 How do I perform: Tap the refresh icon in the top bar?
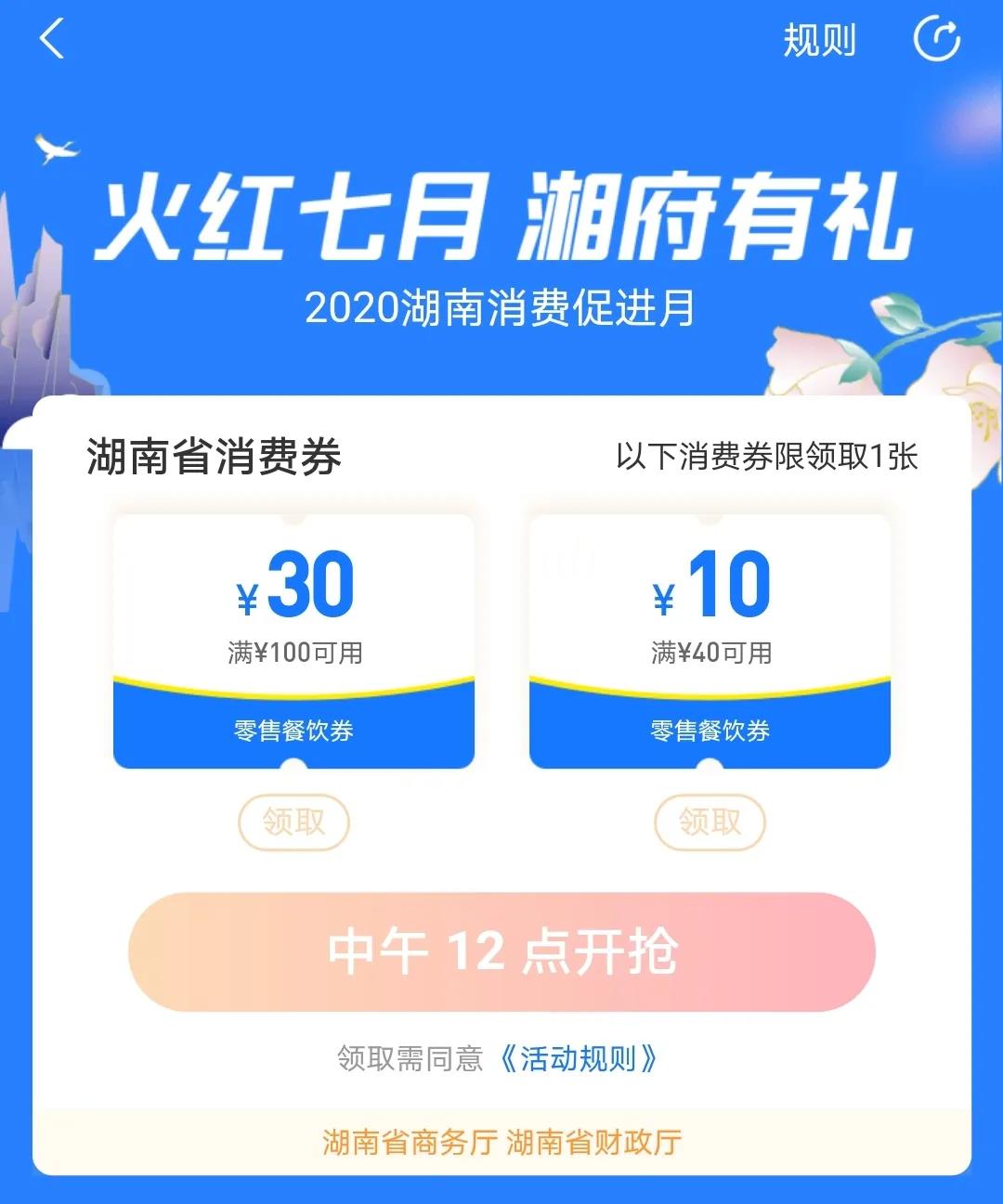coord(936,40)
